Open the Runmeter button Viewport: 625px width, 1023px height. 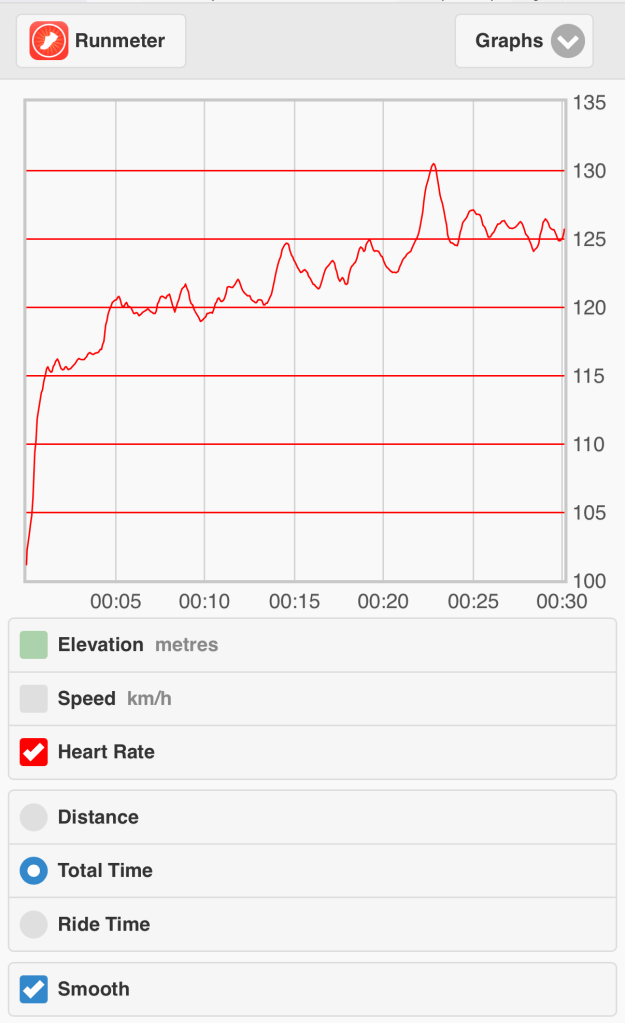pos(101,41)
